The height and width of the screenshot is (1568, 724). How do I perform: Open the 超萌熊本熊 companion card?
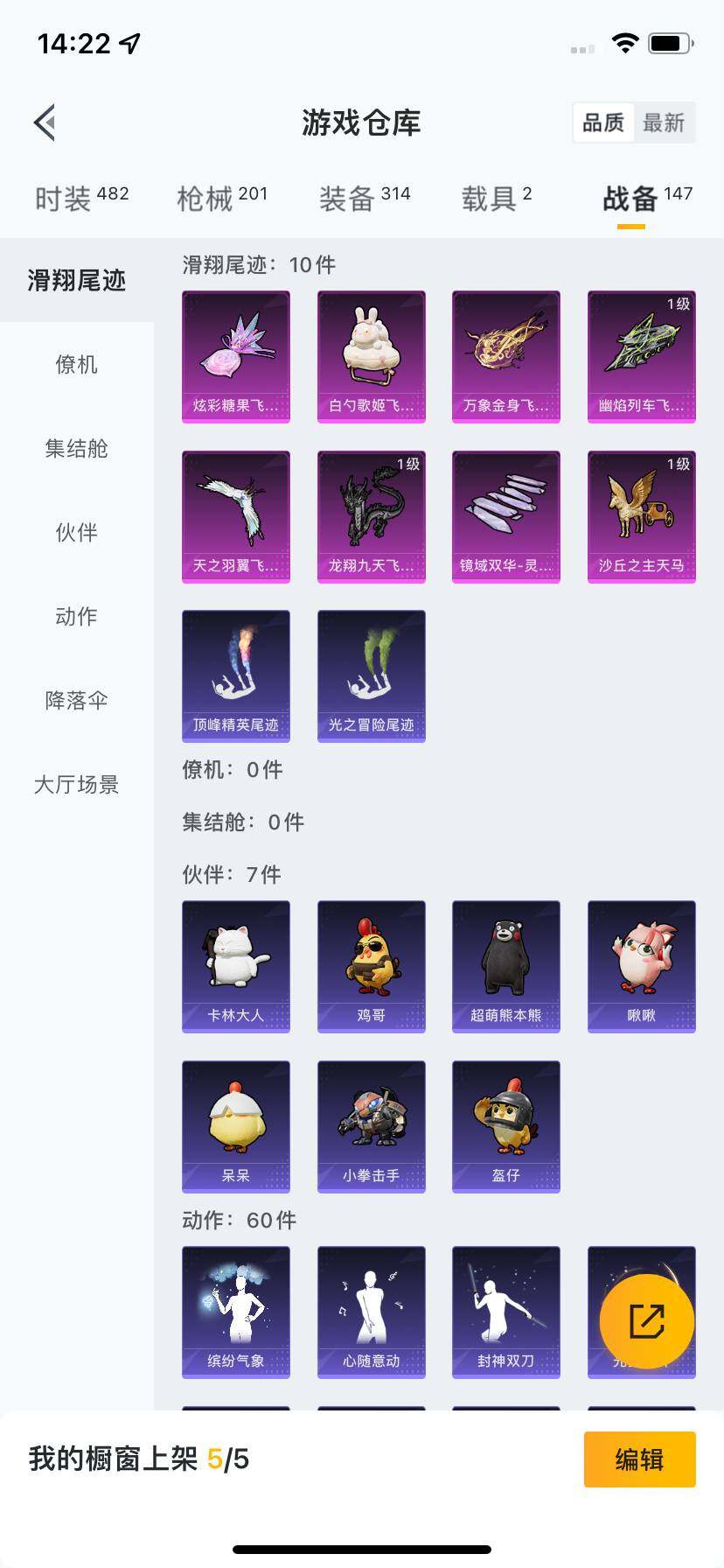click(505, 966)
